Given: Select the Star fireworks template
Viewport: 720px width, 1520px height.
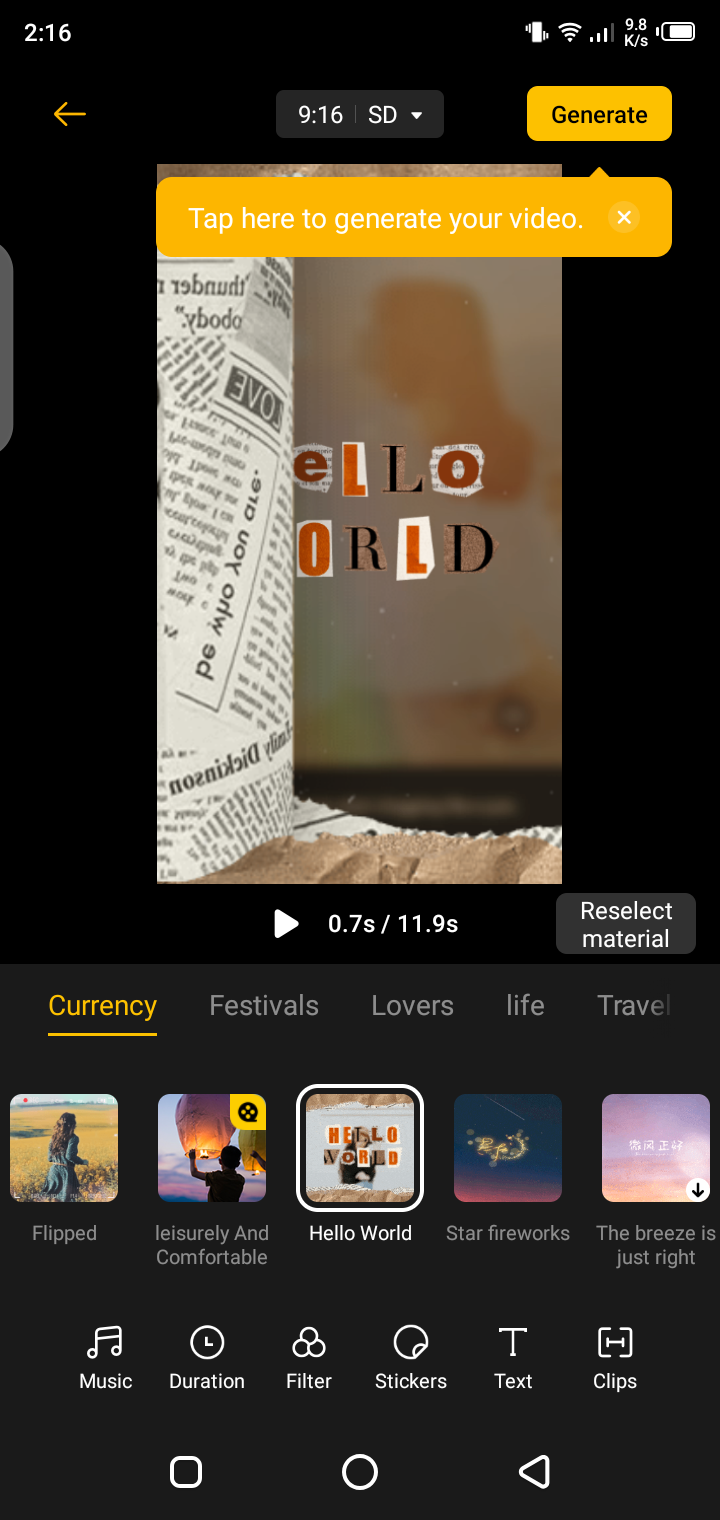Looking at the screenshot, I should [508, 1148].
